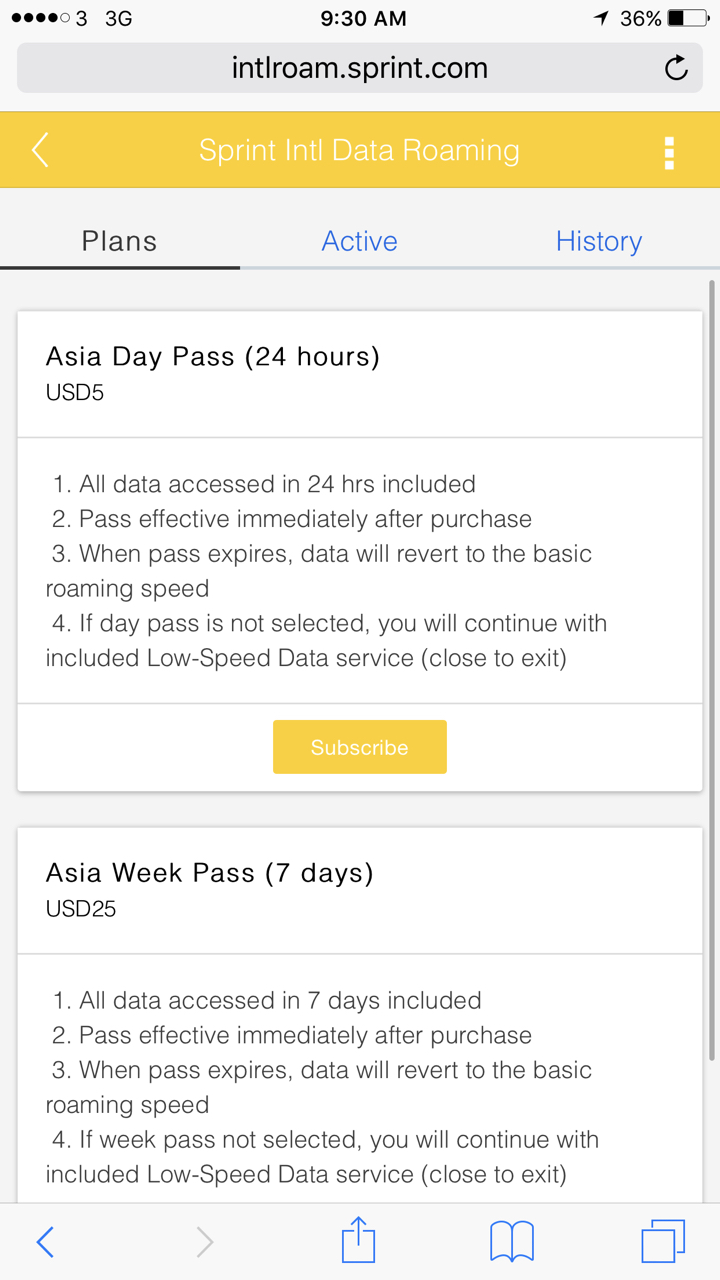Switch to the Active tab
Screen dimensions: 720x1280
point(359,241)
